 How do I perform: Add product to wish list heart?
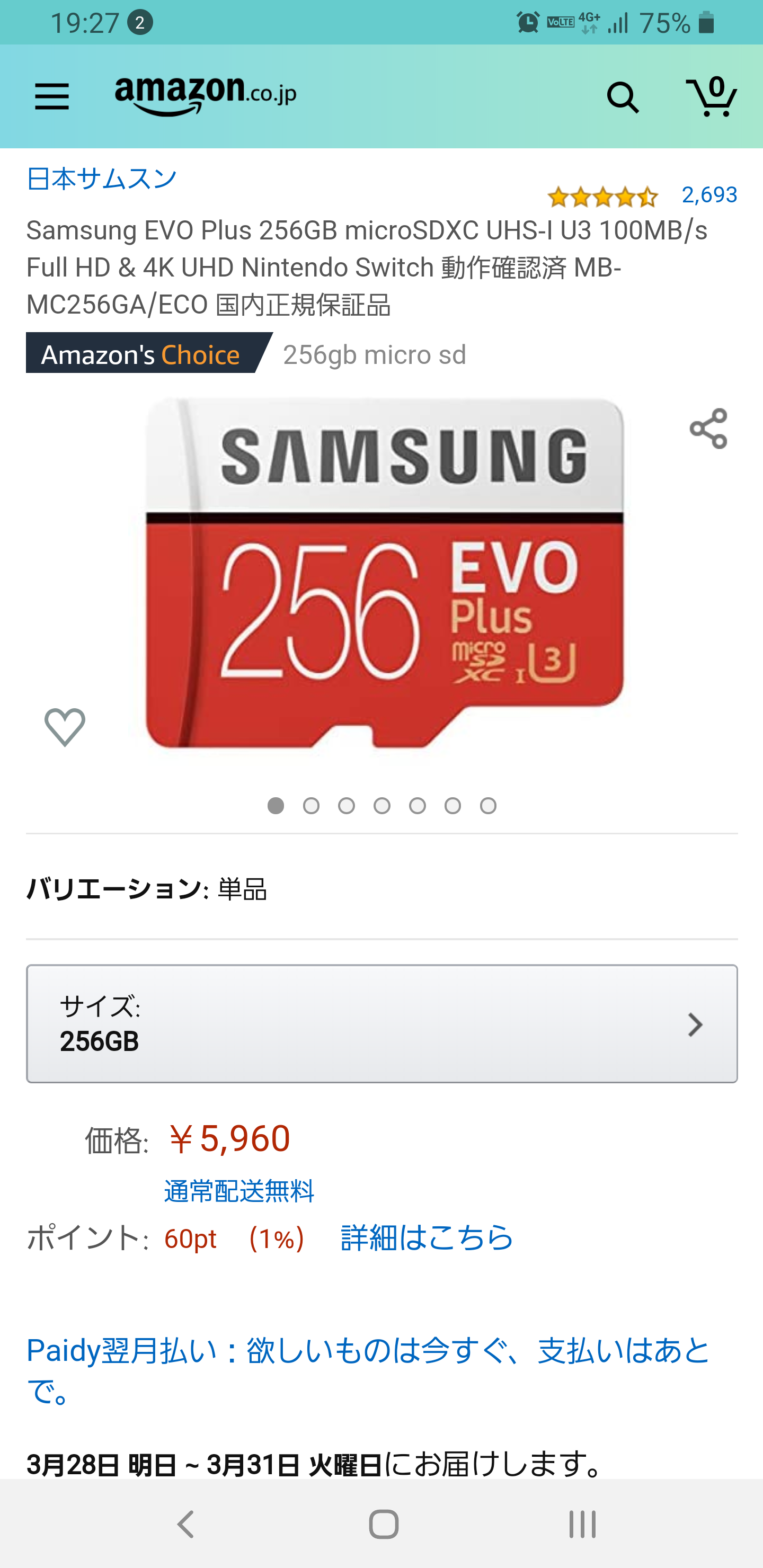pos(65,726)
